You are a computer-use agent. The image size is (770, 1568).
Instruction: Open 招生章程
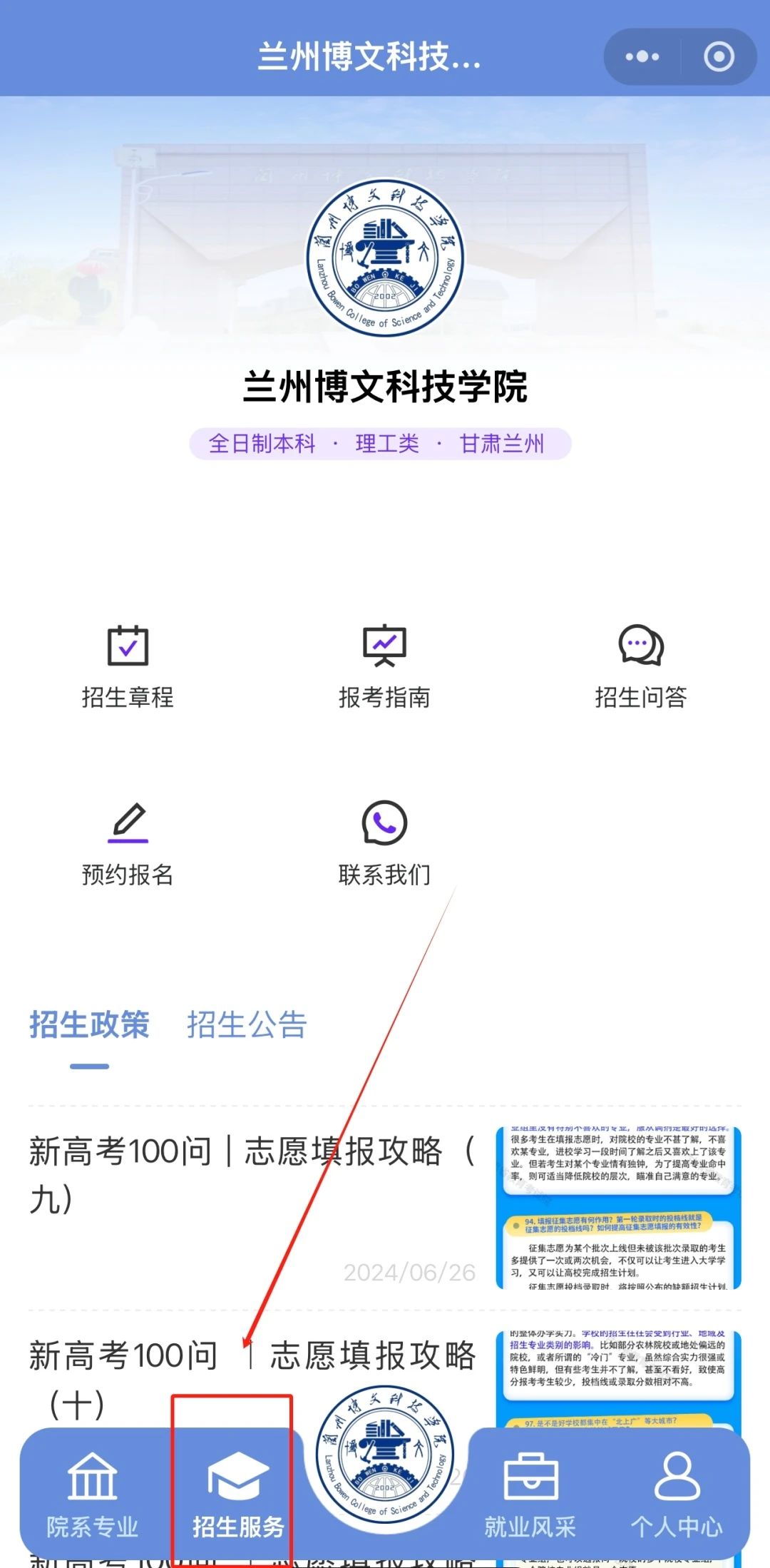pyautogui.click(x=128, y=666)
